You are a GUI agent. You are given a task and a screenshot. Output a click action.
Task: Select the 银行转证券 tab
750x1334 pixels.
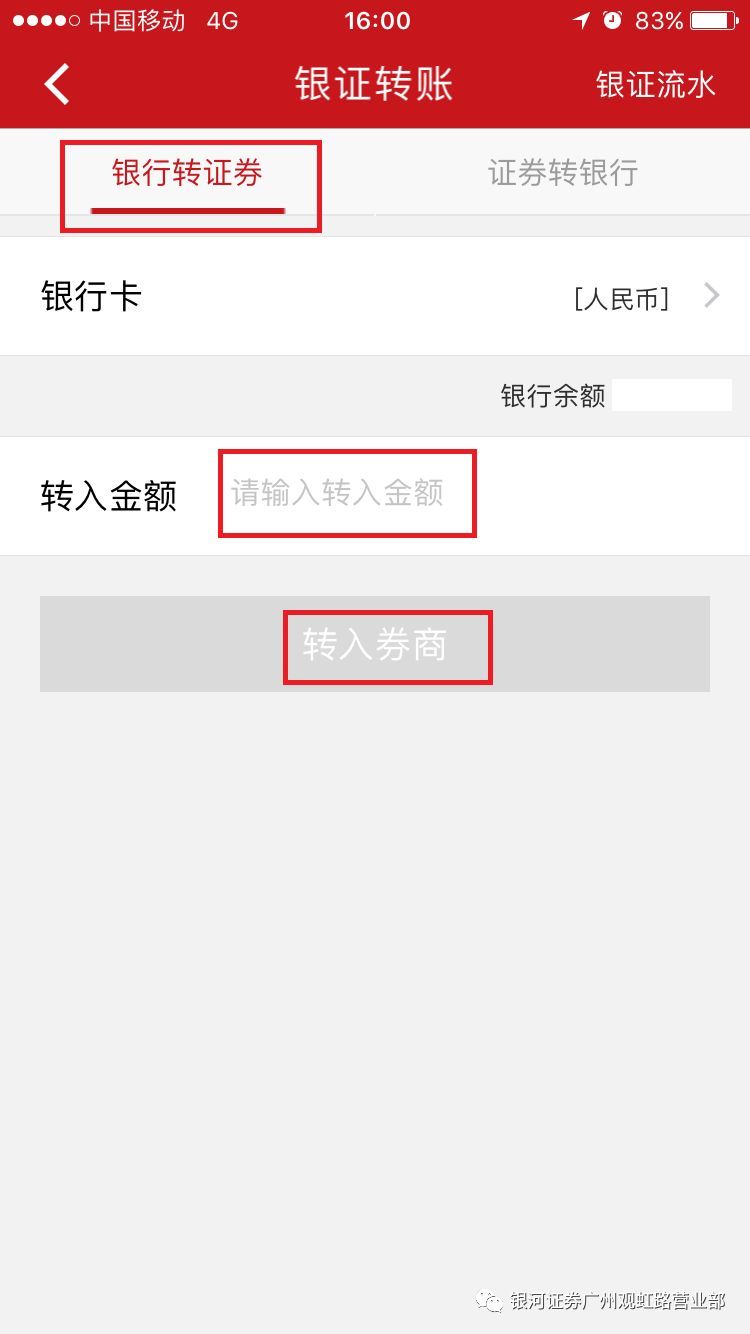(x=187, y=174)
